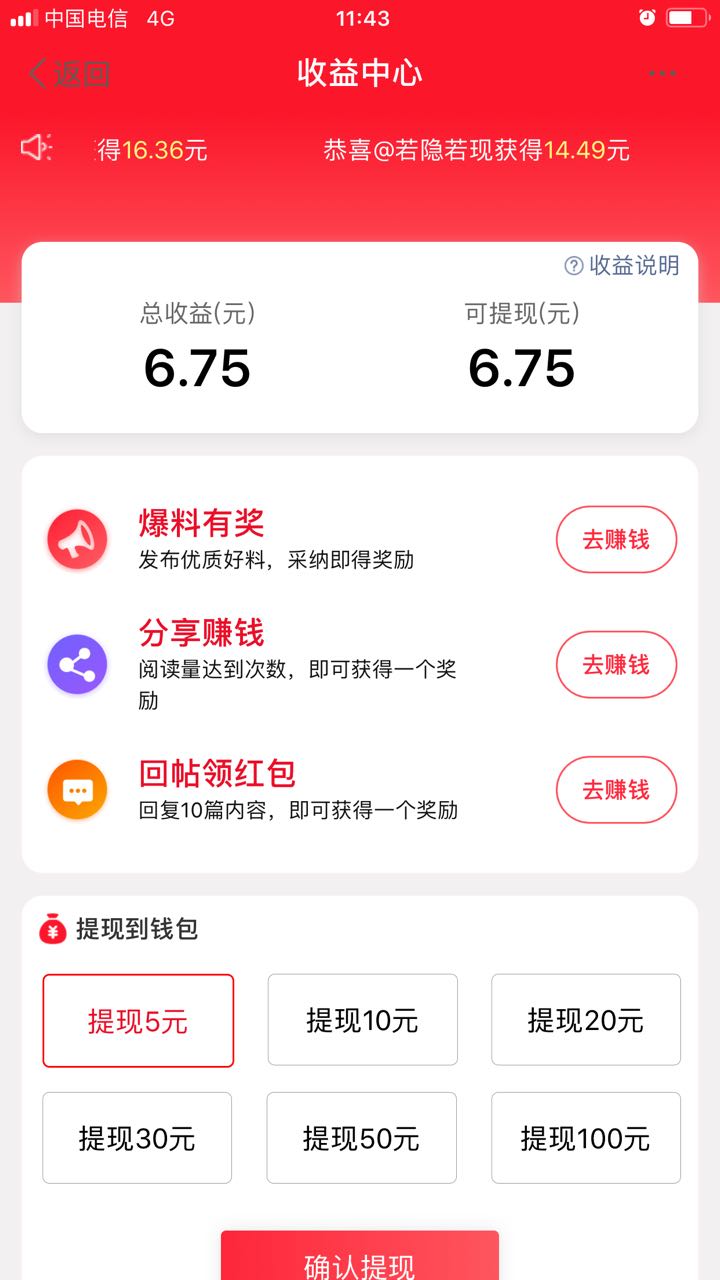Open the three-dot overflow menu
The image size is (720, 1280).
pyautogui.click(x=662, y=74)
